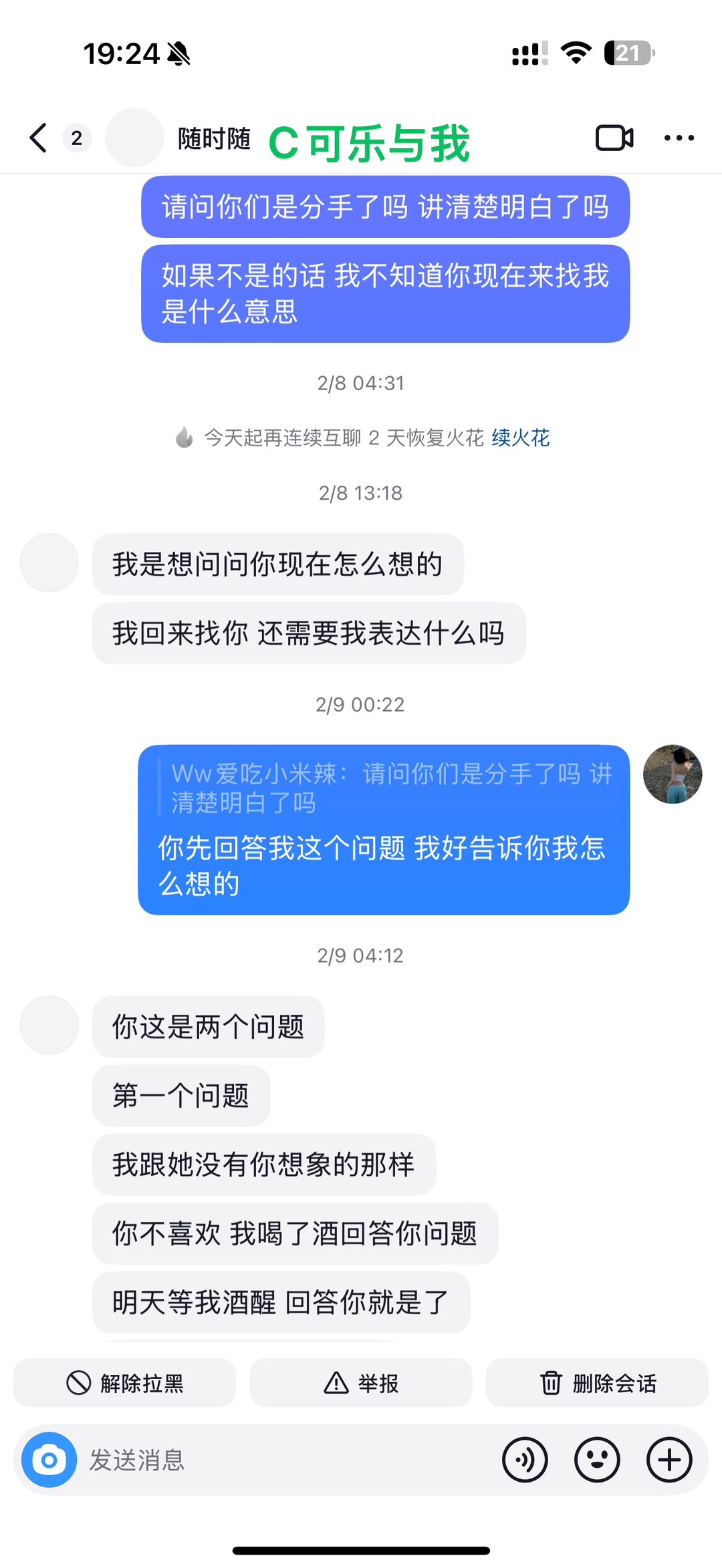This screenshot has height=1568, width=722.
Task: Open the emoji picker
Action: click(x=597, y=1460)
